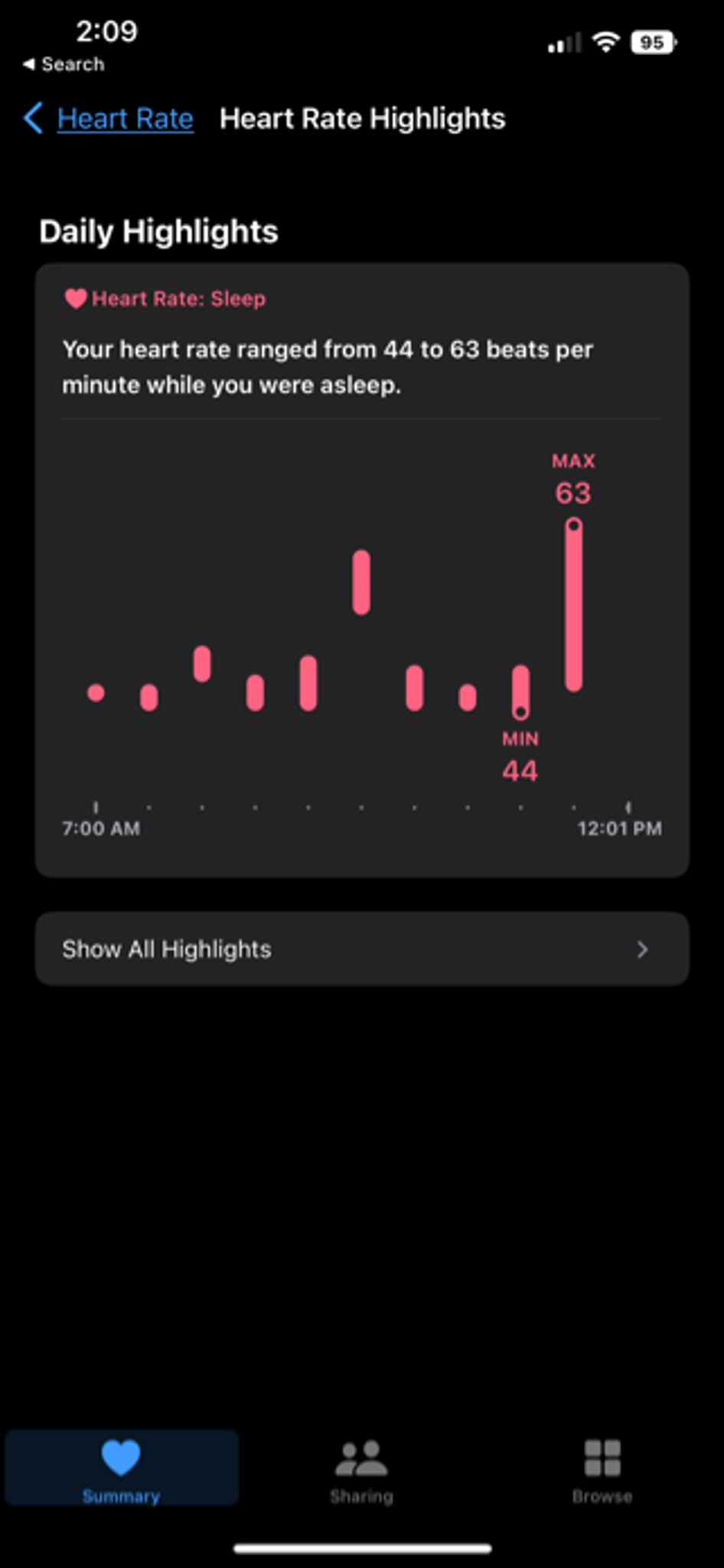Tap the Heart Rate back link
This screenshot has height=1568, width=724.
pyautogui.click(x=125, y=119)
